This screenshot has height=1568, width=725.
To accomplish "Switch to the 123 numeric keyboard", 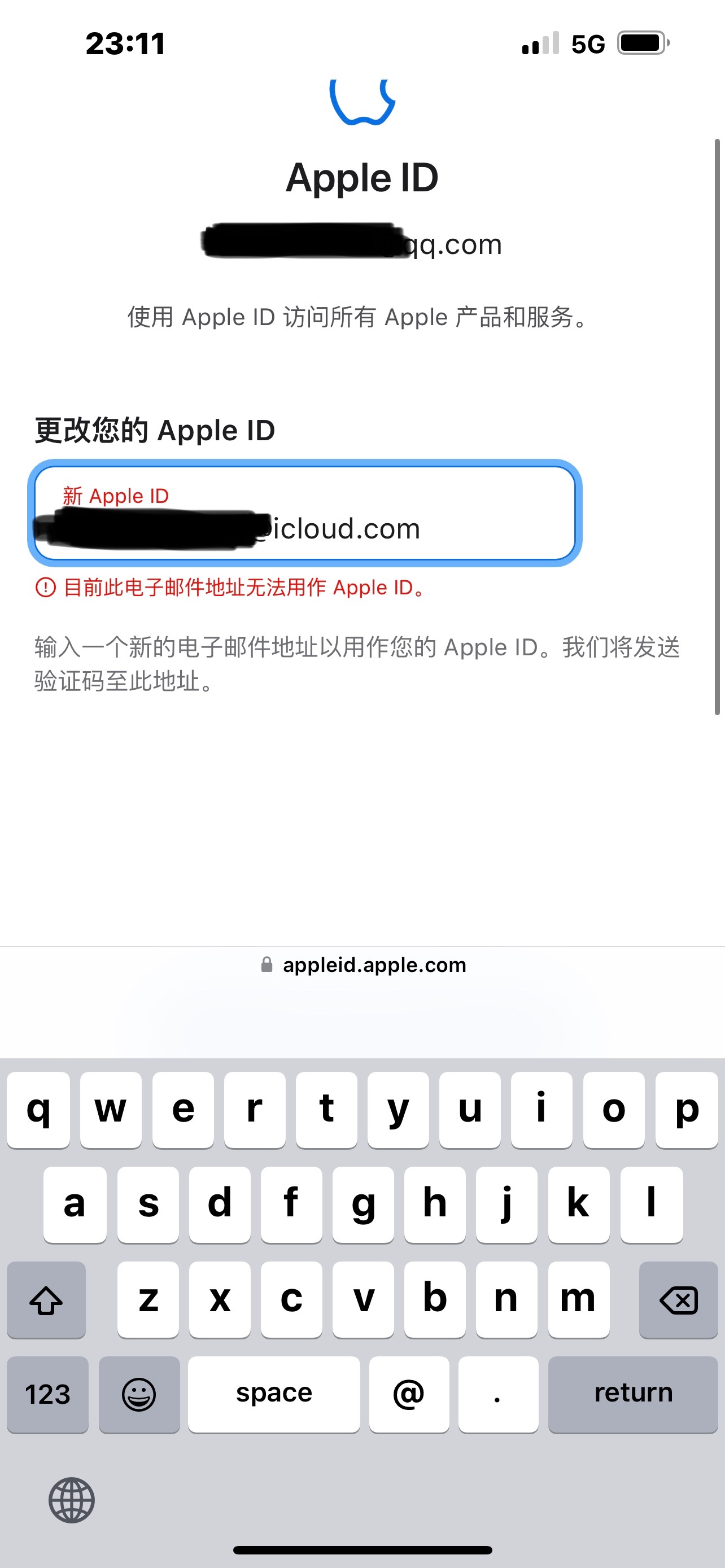I will [47, 1393].
